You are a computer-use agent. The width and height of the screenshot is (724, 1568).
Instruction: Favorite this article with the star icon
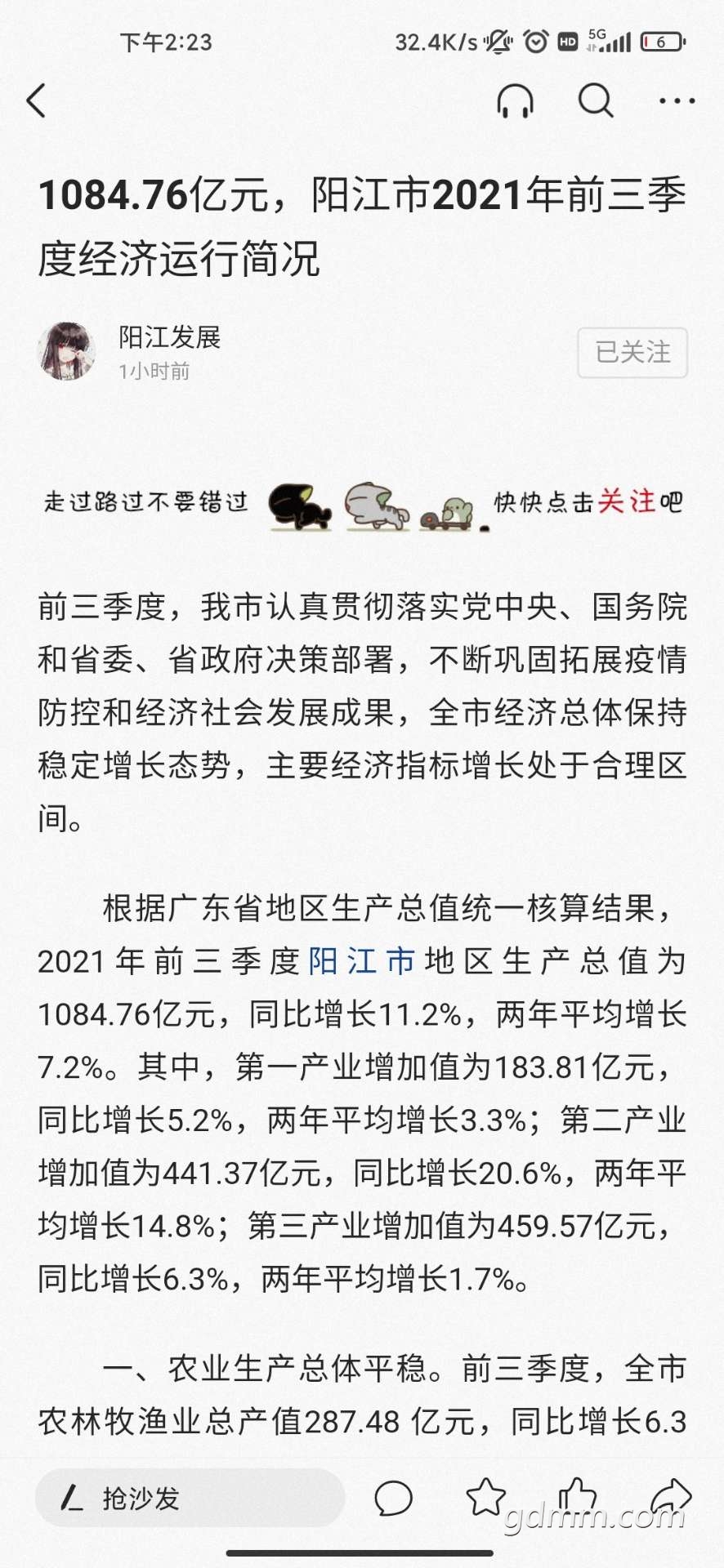tap(486, 1497)
